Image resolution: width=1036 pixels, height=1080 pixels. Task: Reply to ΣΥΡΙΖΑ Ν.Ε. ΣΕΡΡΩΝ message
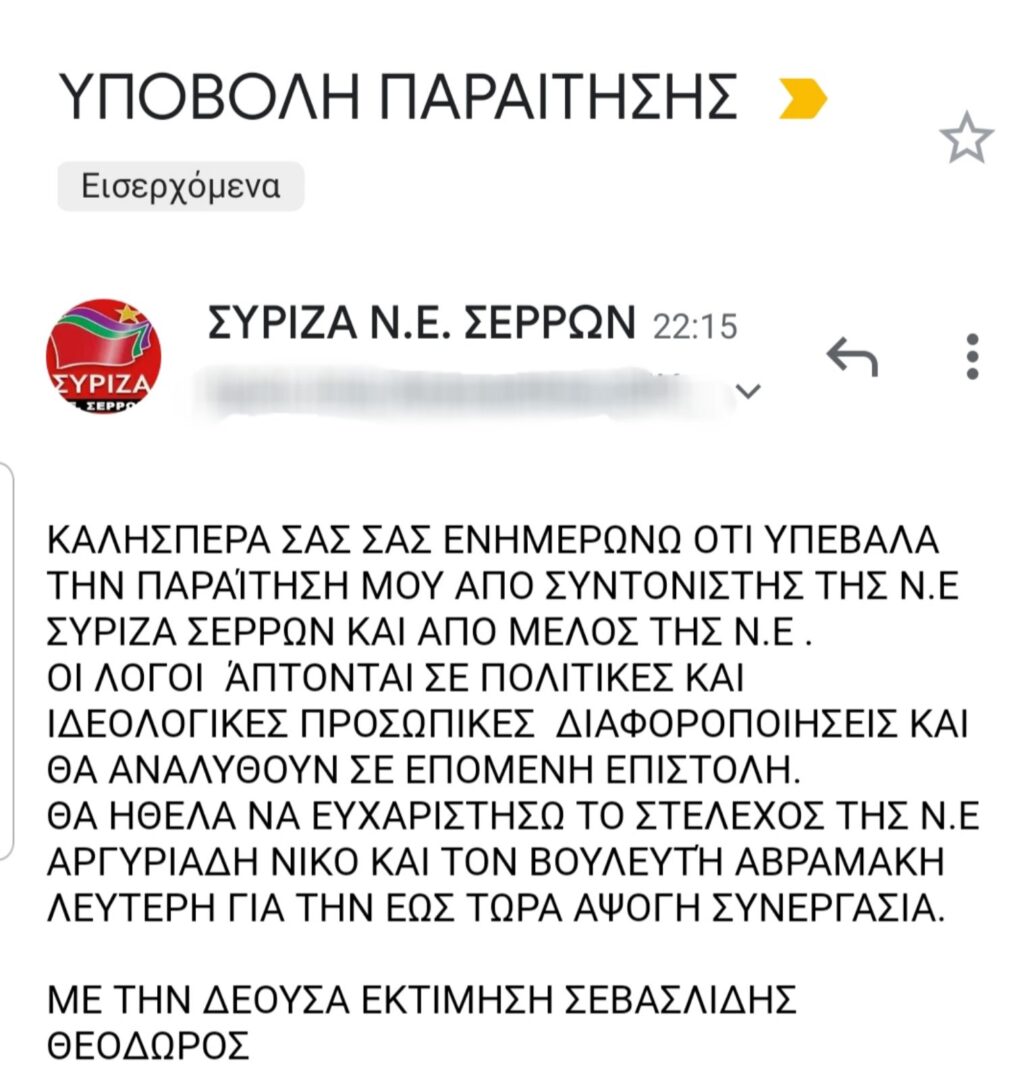852,356
